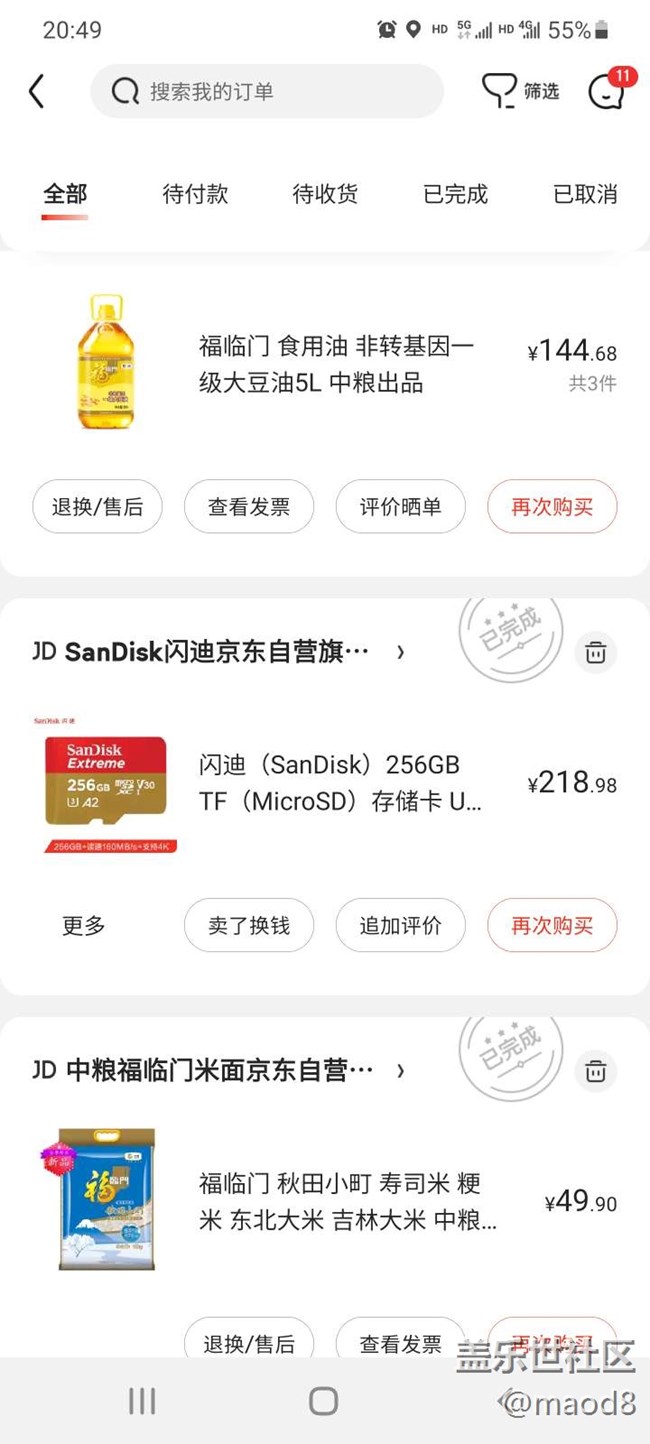Open the SanDisk 256GB card order
Screen dimensions: 650x1444
tap(340, 783)
